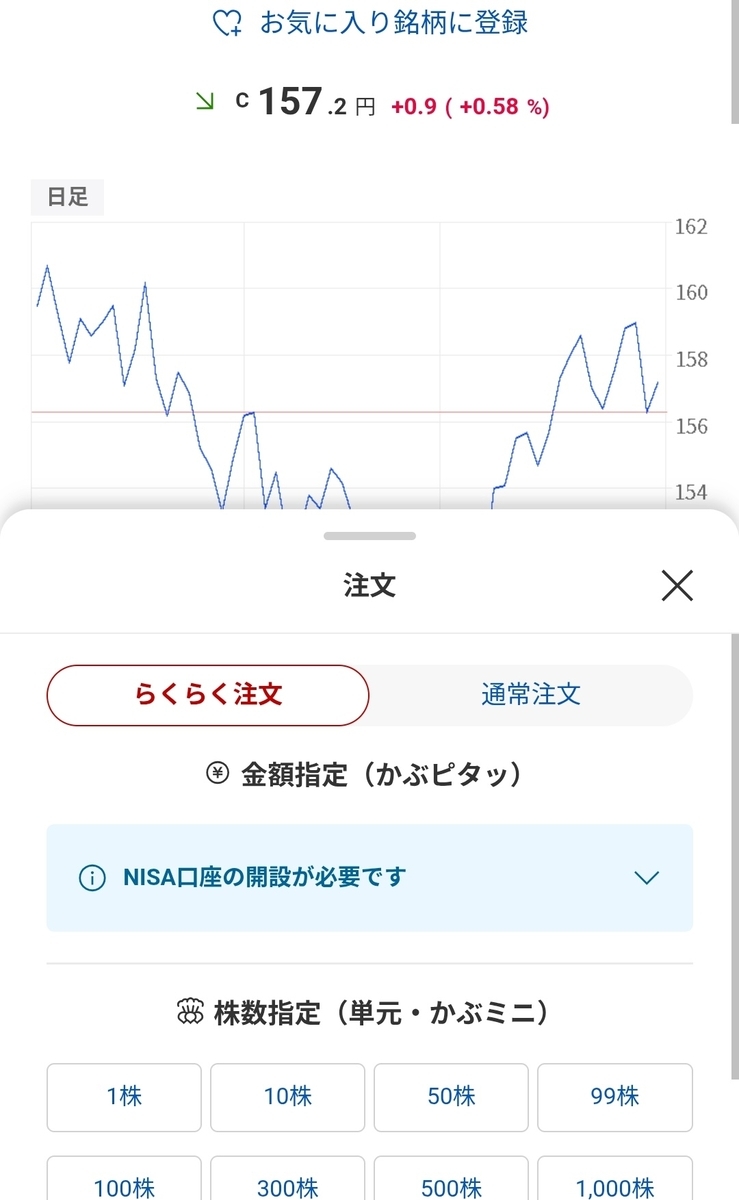Pick the 99株 quantity button
The height and width of the screenshot is (1200, 739).
pos(615,1097)
